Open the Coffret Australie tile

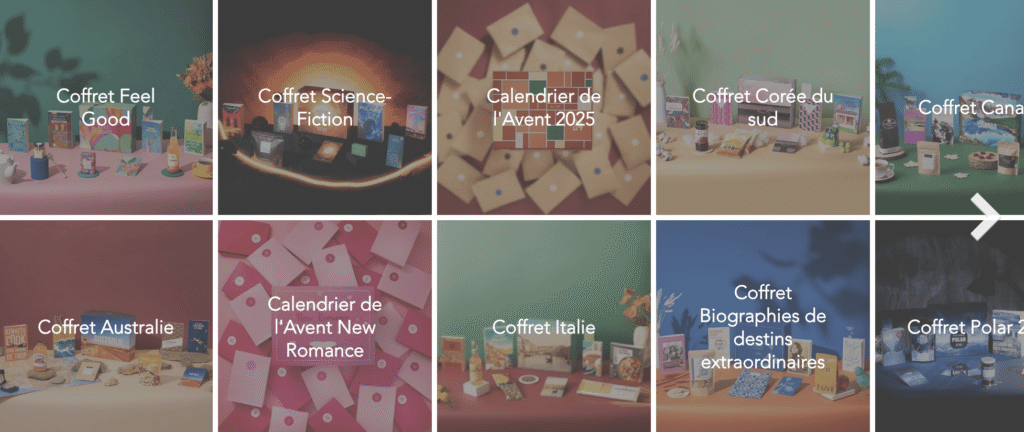(106, 327)
